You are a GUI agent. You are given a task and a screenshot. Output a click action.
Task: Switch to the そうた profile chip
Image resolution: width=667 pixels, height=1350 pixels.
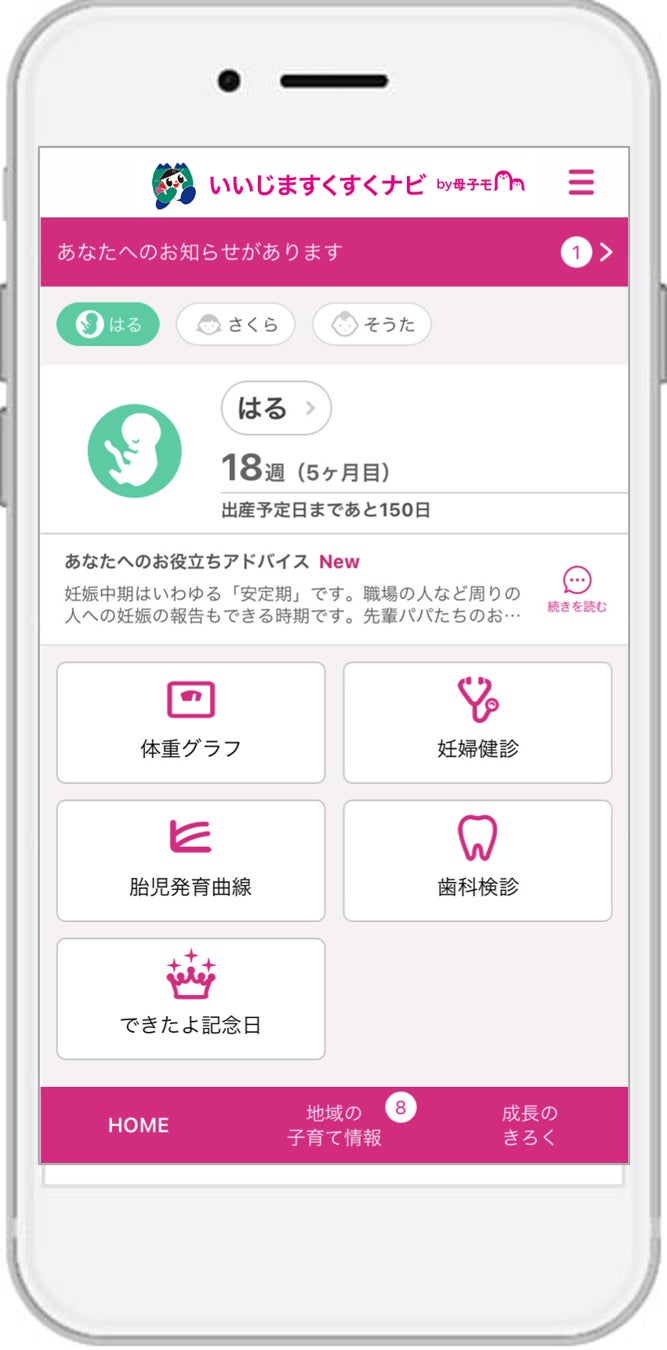371,325
